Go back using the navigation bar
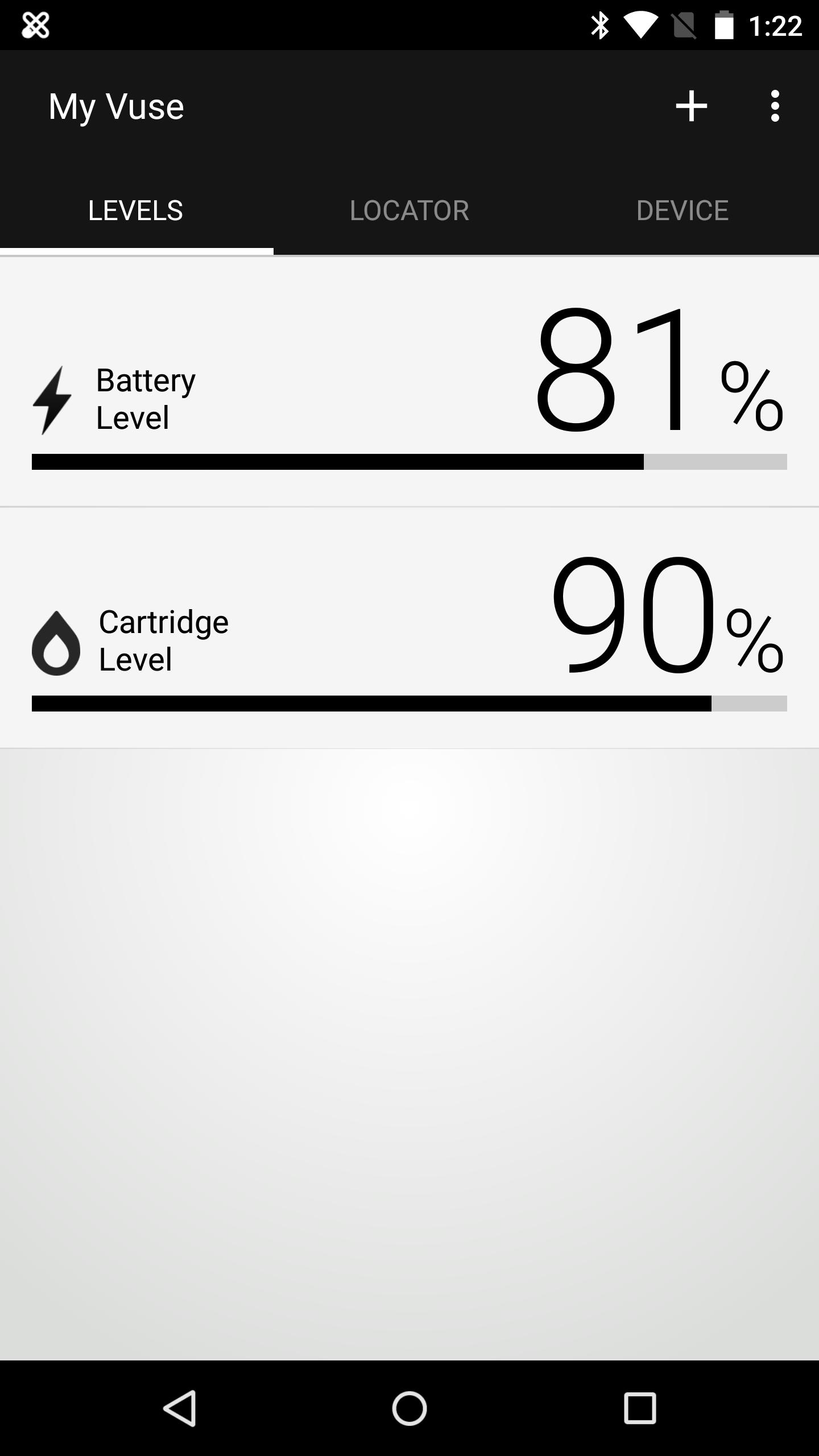Viewport: 819px width, 1456px height. pos(180,1408)
